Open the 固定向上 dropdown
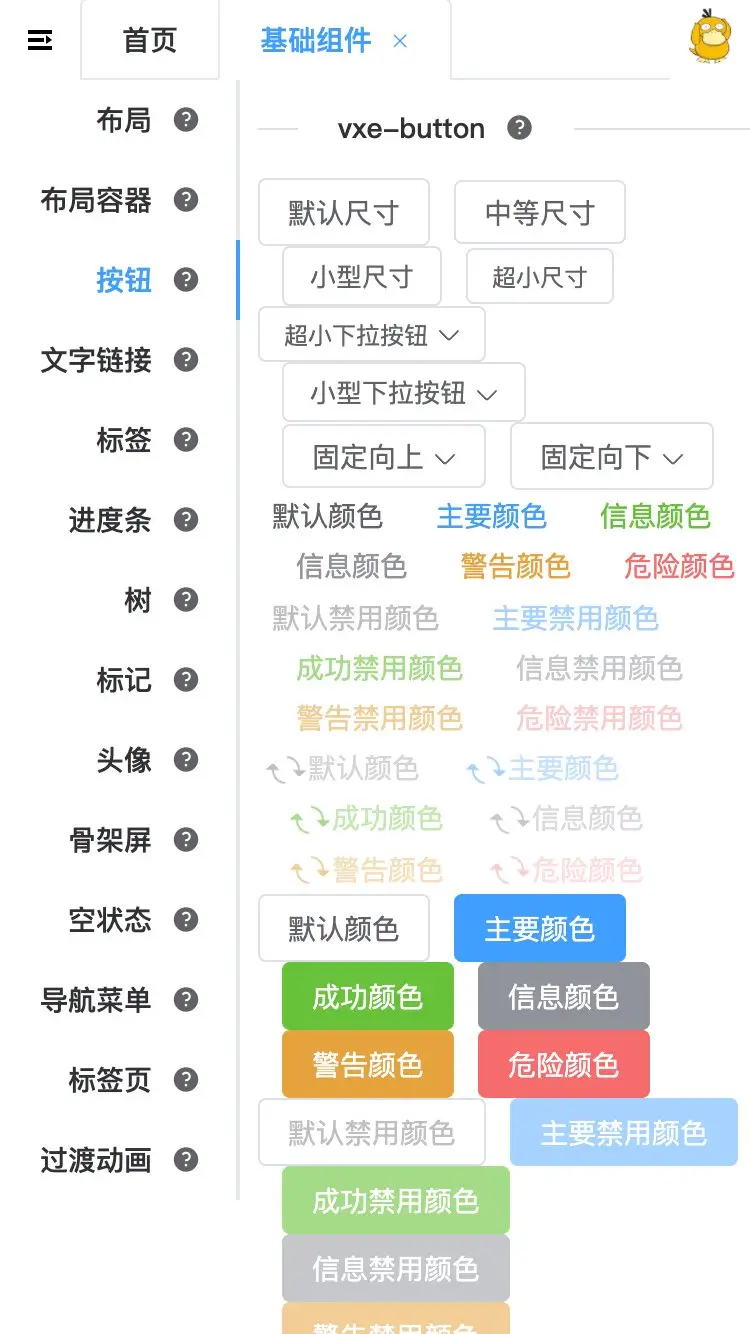Image resolution: width=750 pixels, height=1334 pixels. click(x=384, y=457)
